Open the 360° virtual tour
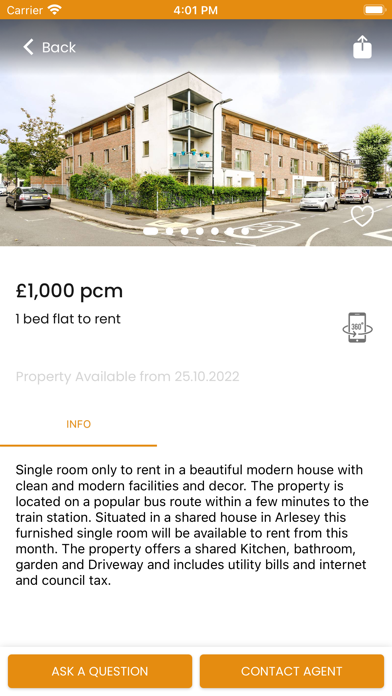Viewport: 392px width, 696px height. 357,327
